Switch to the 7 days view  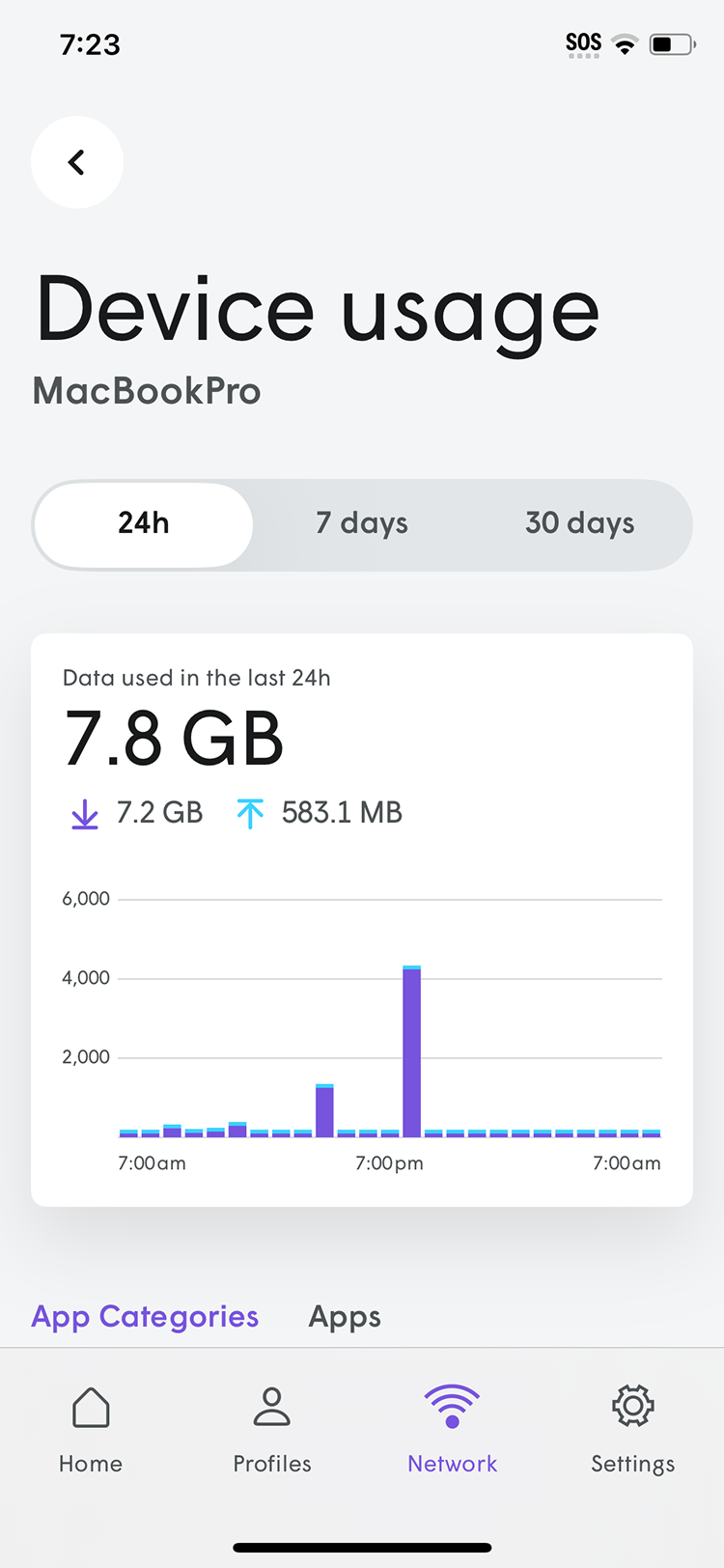362,524
